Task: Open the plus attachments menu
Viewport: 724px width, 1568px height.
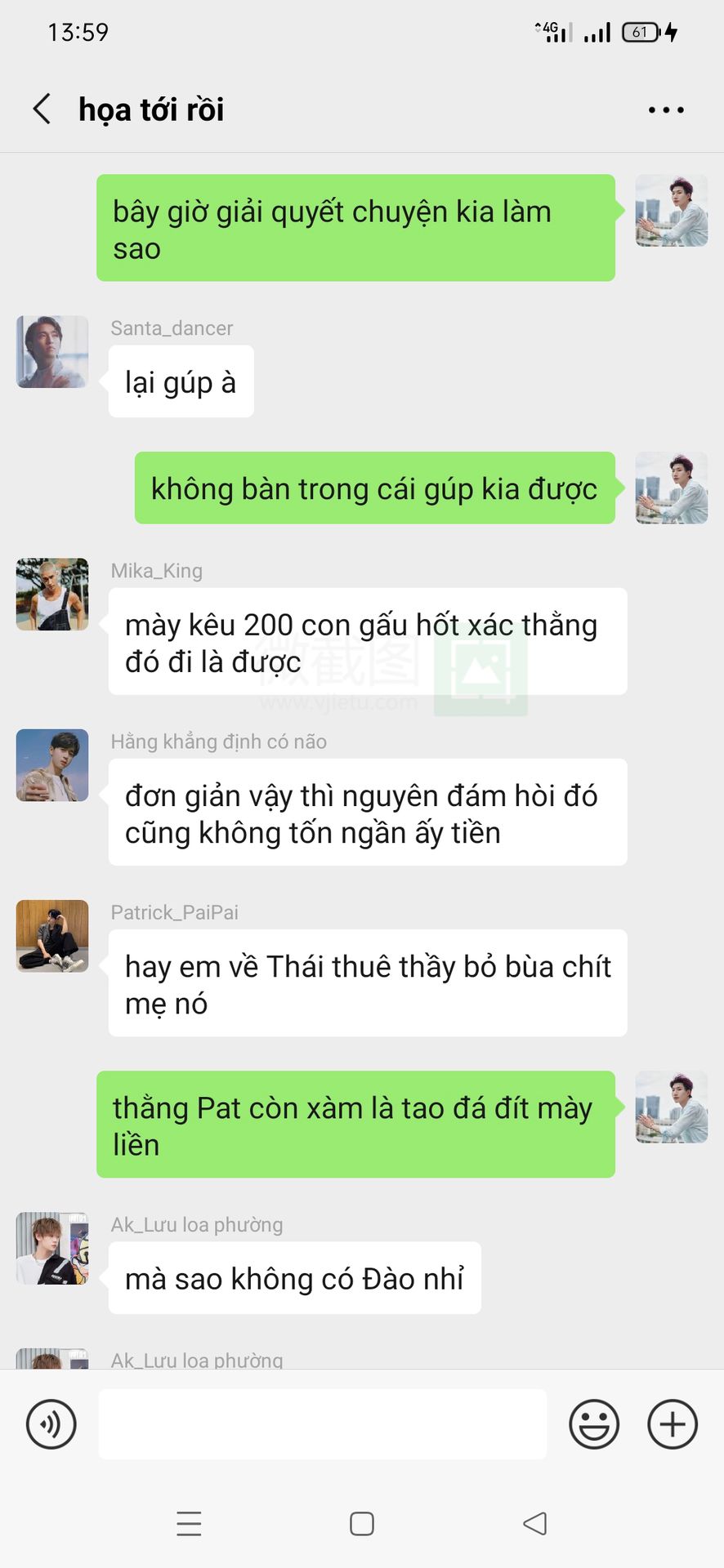Action: [x=673, y=1424]
